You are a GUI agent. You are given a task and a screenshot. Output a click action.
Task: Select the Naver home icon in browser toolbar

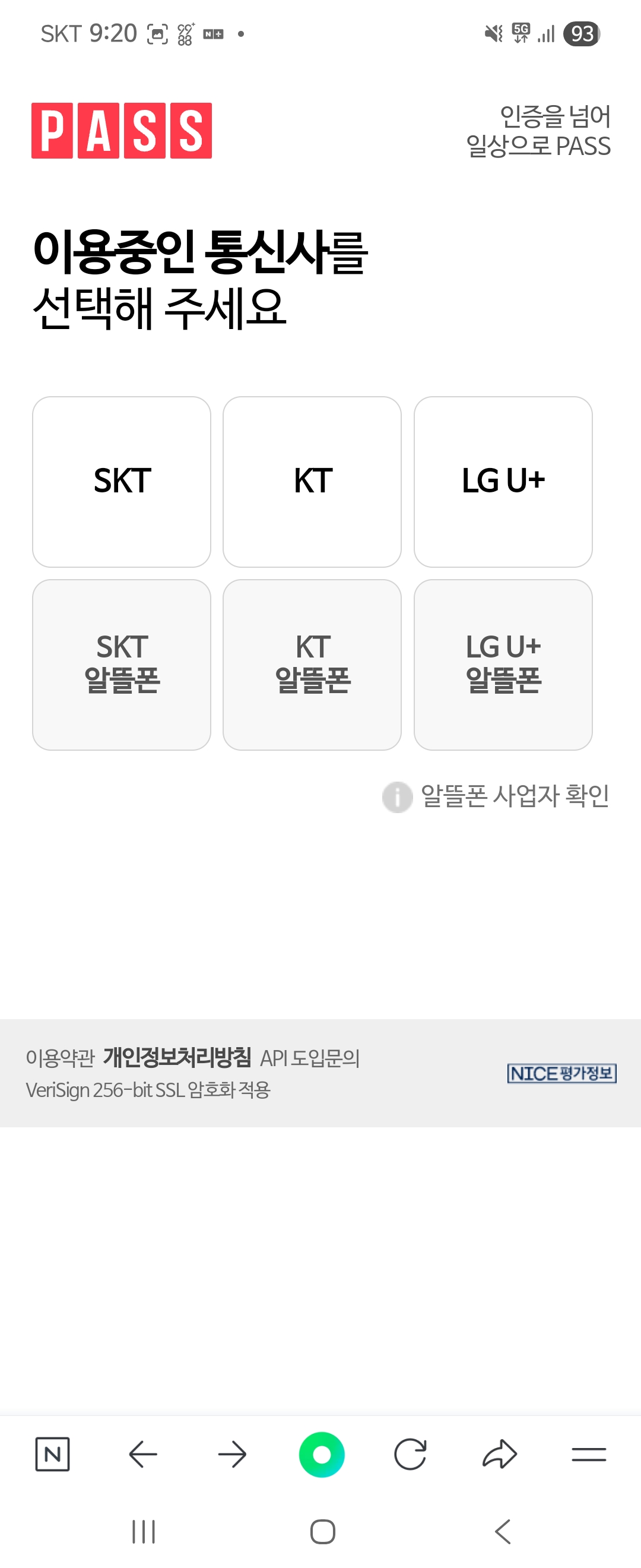click(54, 1455)
